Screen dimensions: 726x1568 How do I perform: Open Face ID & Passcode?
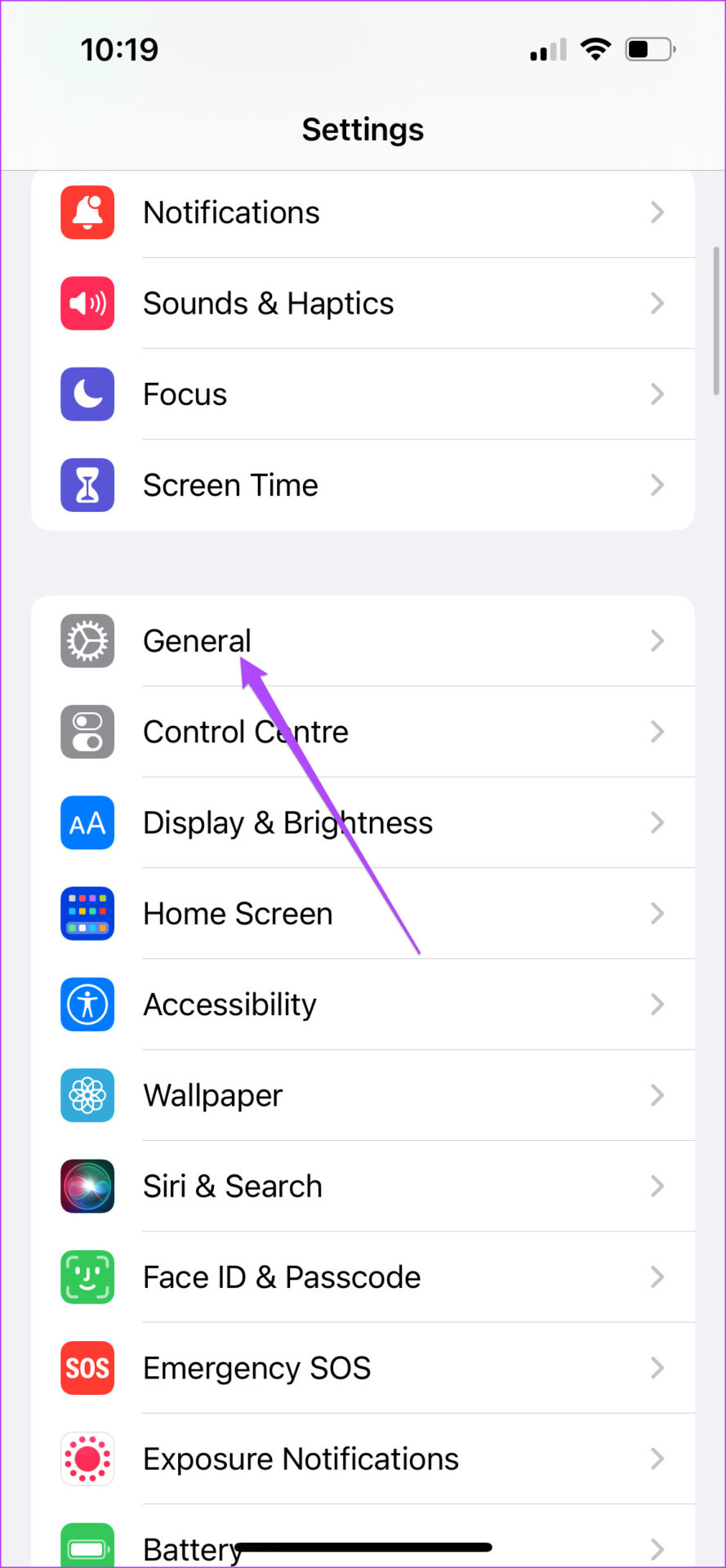click(x=363, y=1276)
